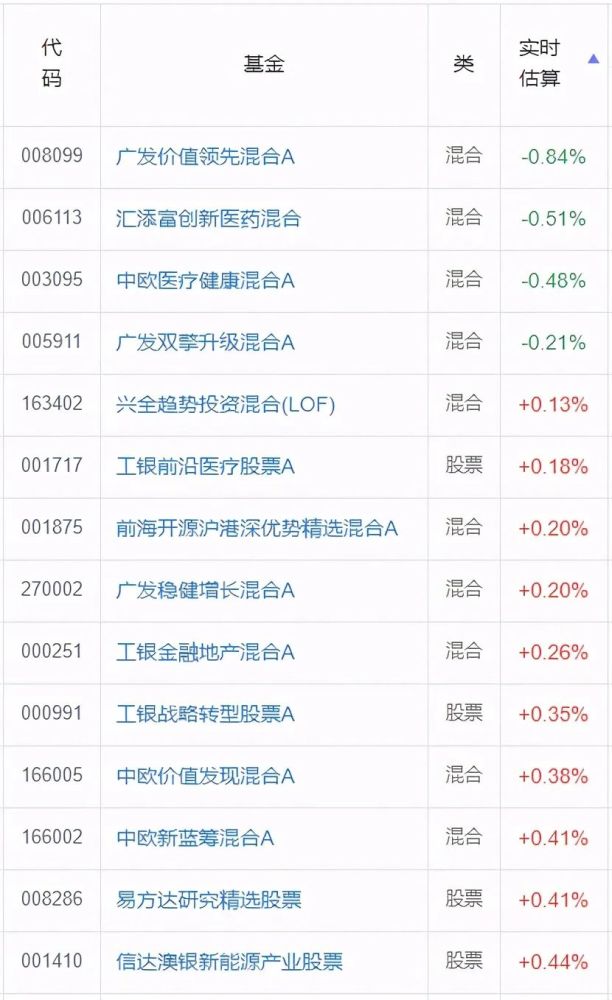Sort by the 实时估算 column header
The image size is (612, 1000).
coord(539,63)
